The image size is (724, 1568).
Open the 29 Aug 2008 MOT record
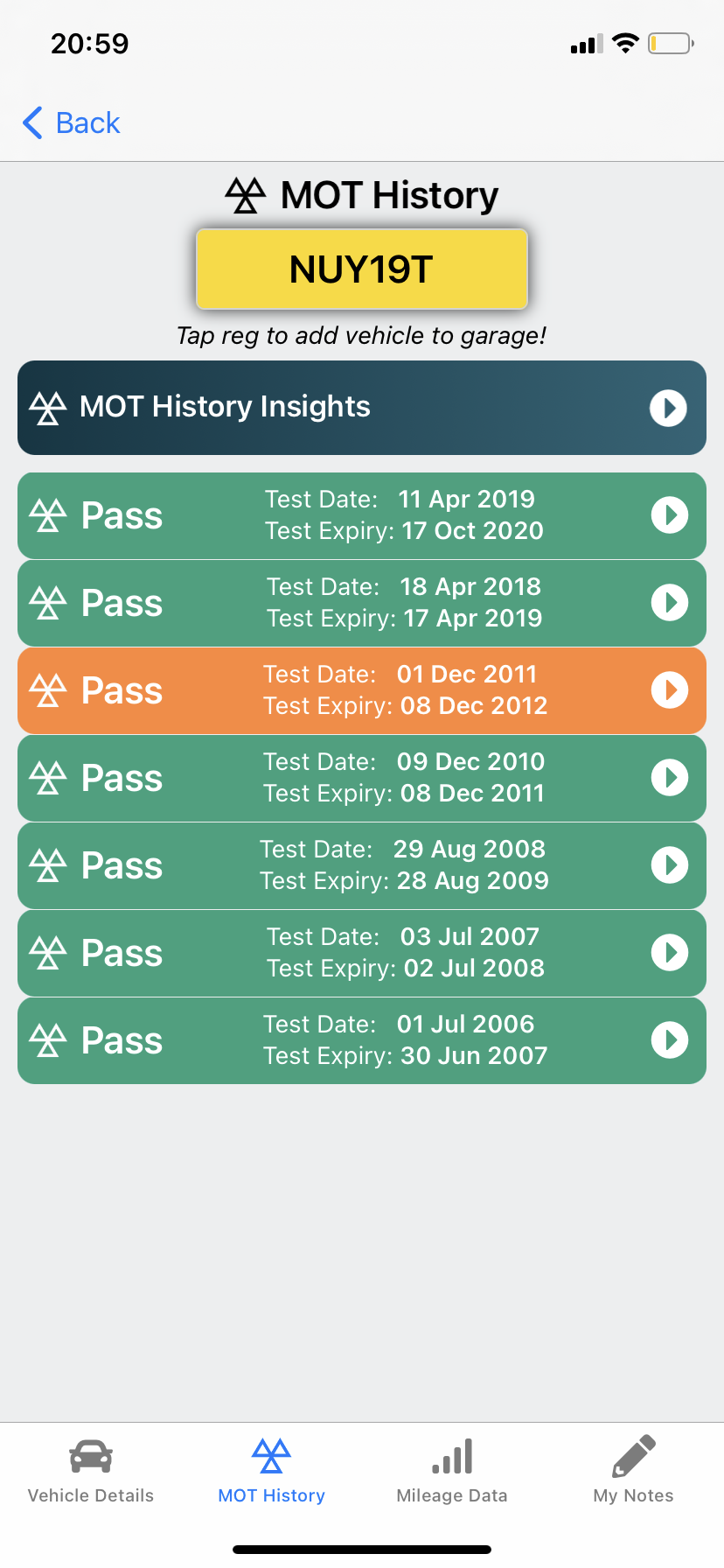361,865
